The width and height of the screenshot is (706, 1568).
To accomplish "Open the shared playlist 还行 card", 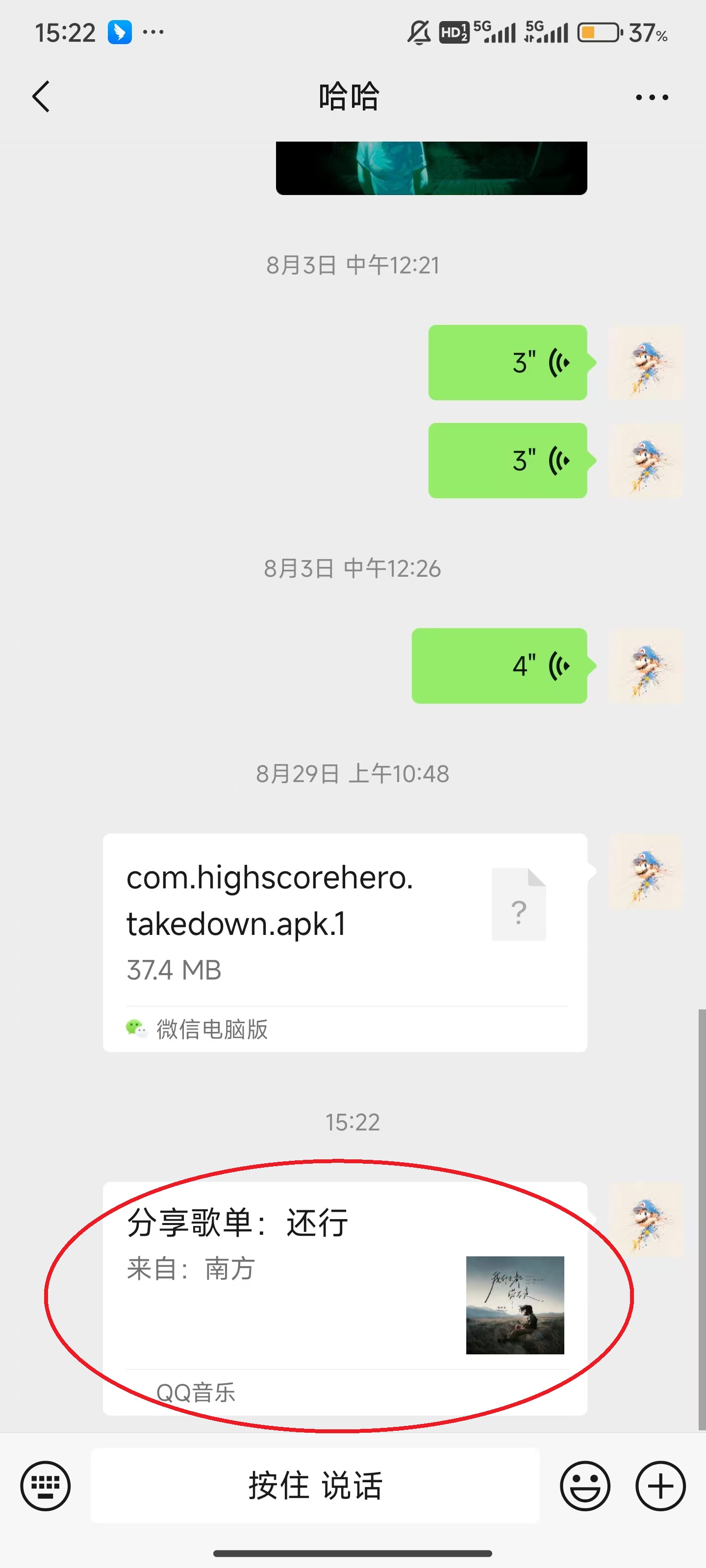I will (345, 1298).
